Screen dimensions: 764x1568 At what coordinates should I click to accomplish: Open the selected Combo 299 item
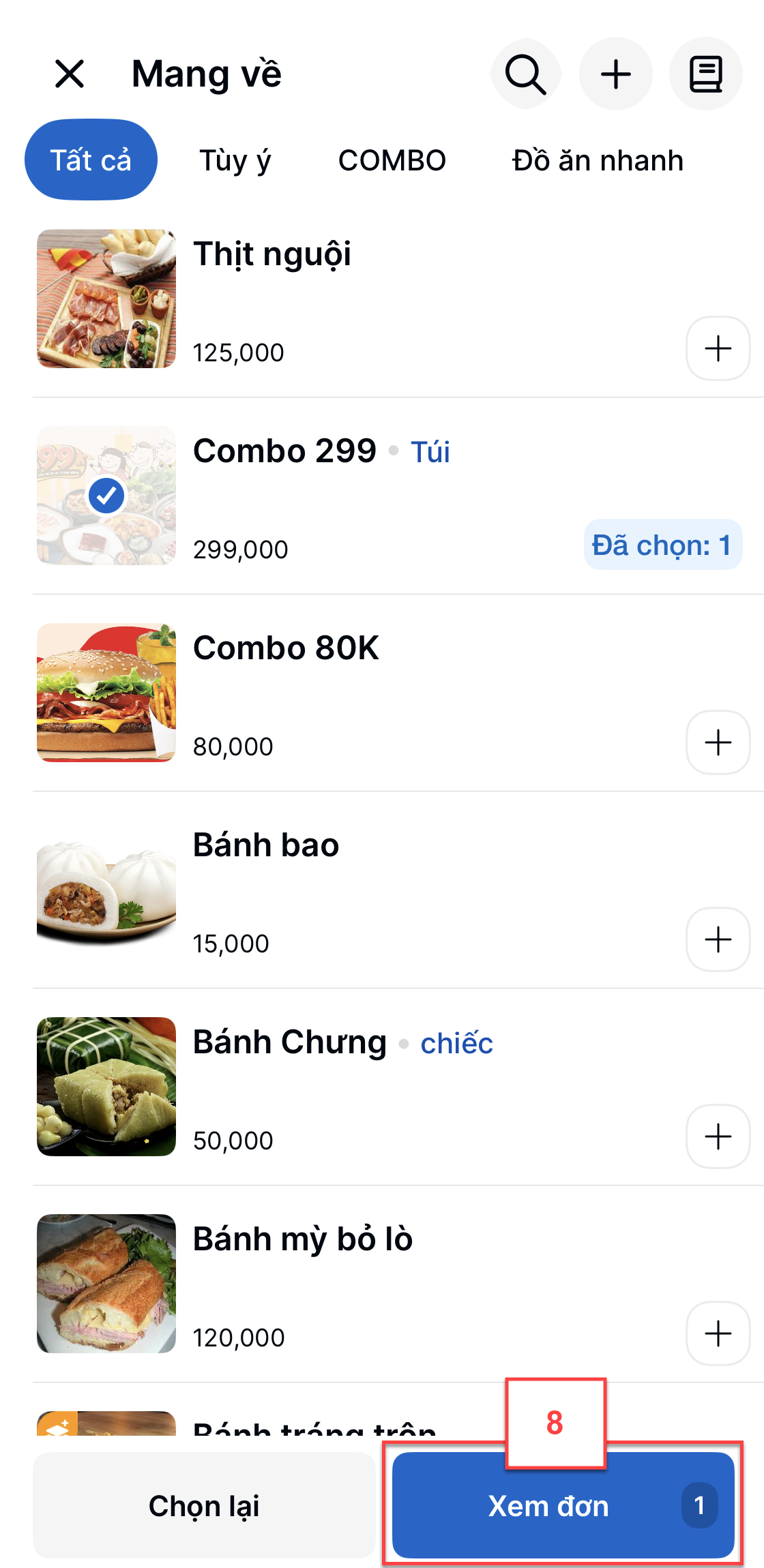pos(398,496)
